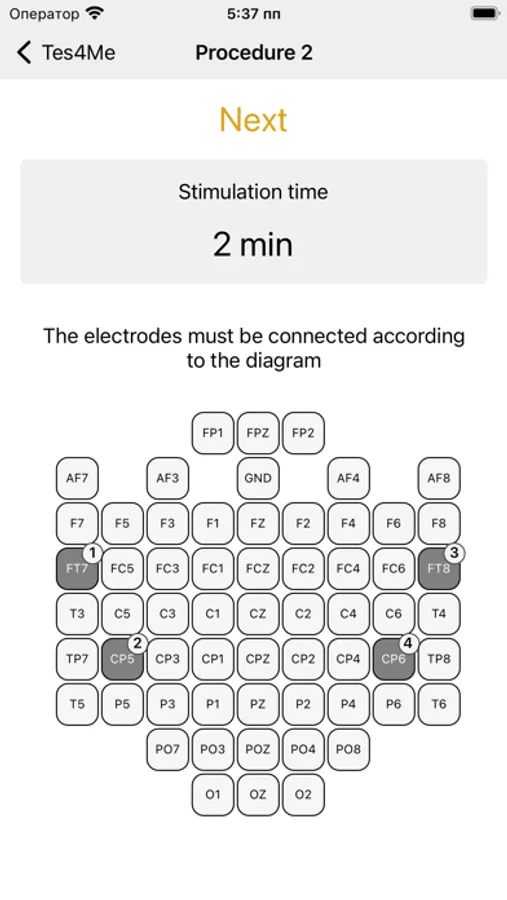Select the AF7 electrode

pyautogui.click(x=77, y=478)
